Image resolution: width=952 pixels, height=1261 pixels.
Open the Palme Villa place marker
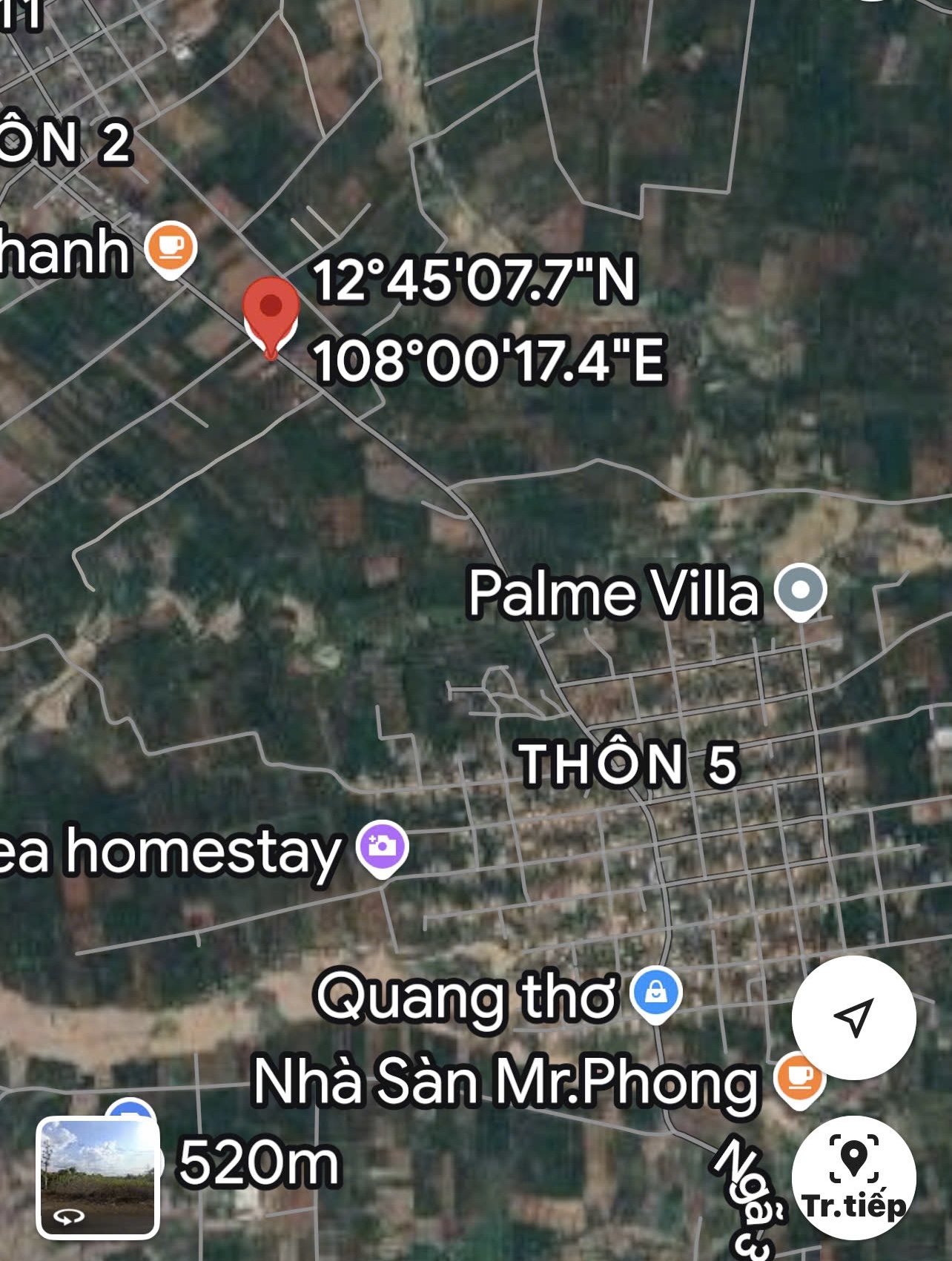coord(800,592)
